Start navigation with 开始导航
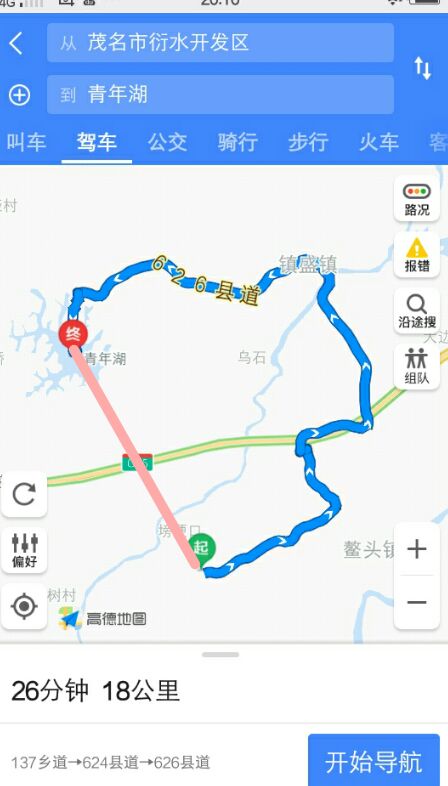The width and height of the screenshot is (448, 786). [374, 761]
